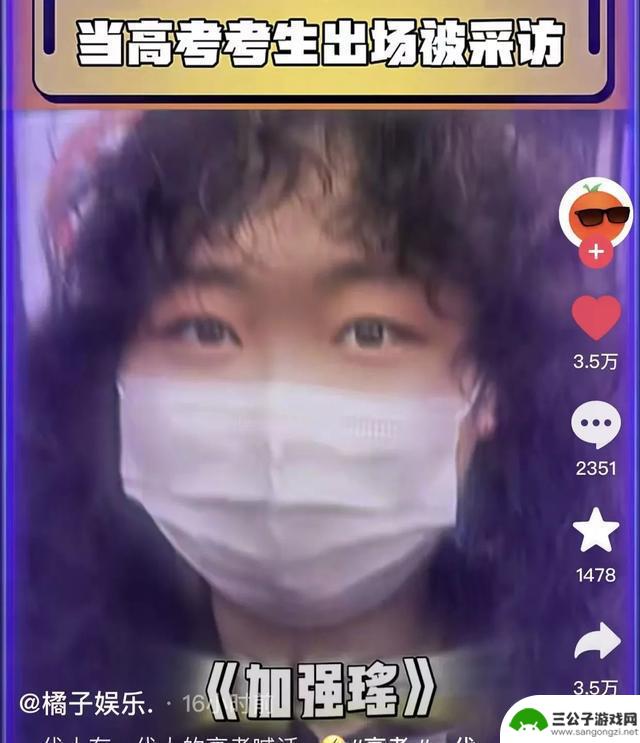640x743 pixels.
Task: Add the video to favorites via the star
Action: [596, 532]
